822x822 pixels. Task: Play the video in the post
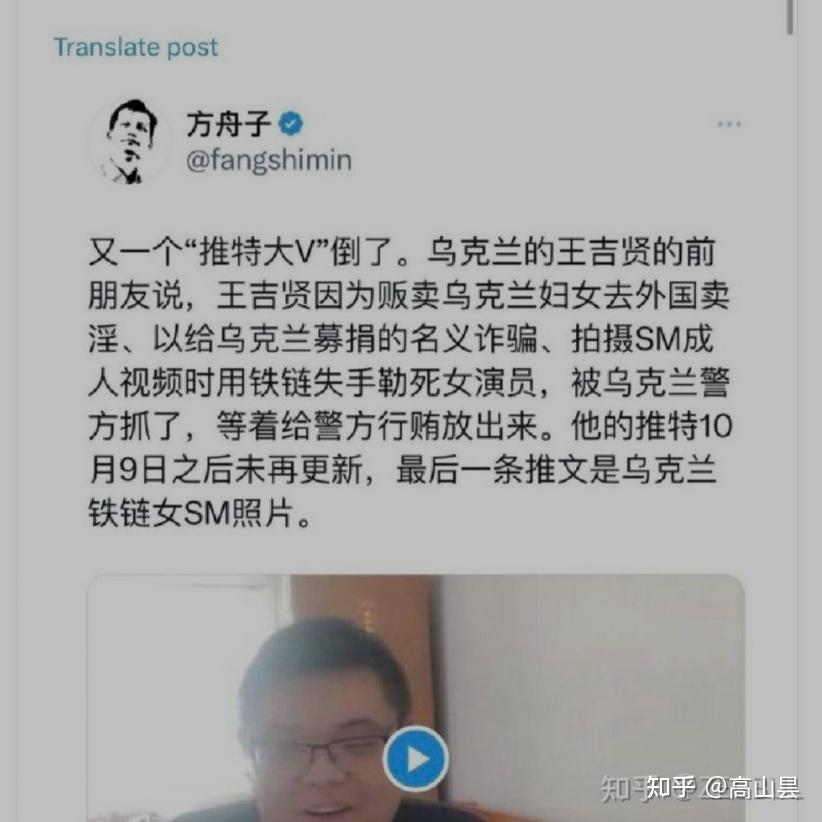point(415,760)
